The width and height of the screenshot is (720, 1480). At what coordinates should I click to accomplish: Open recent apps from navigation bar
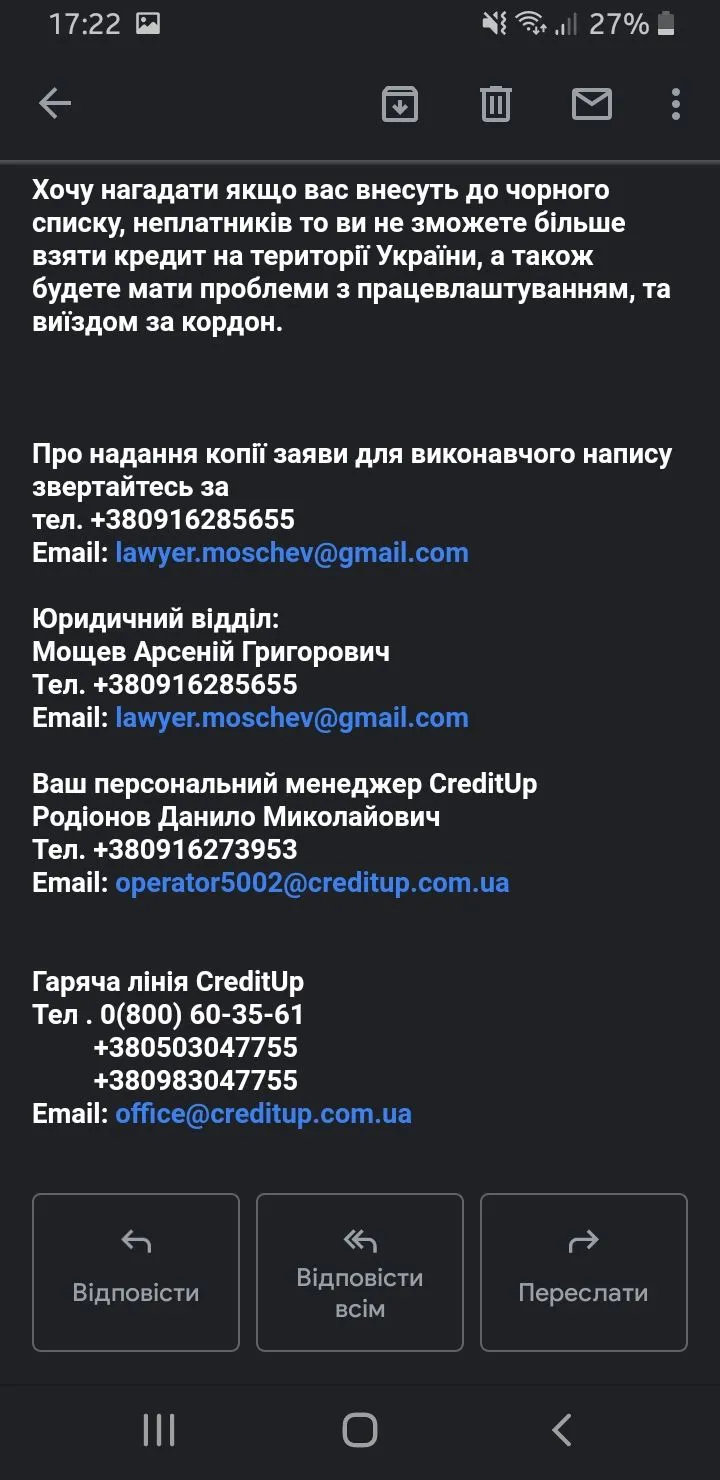coord(159,1430)
